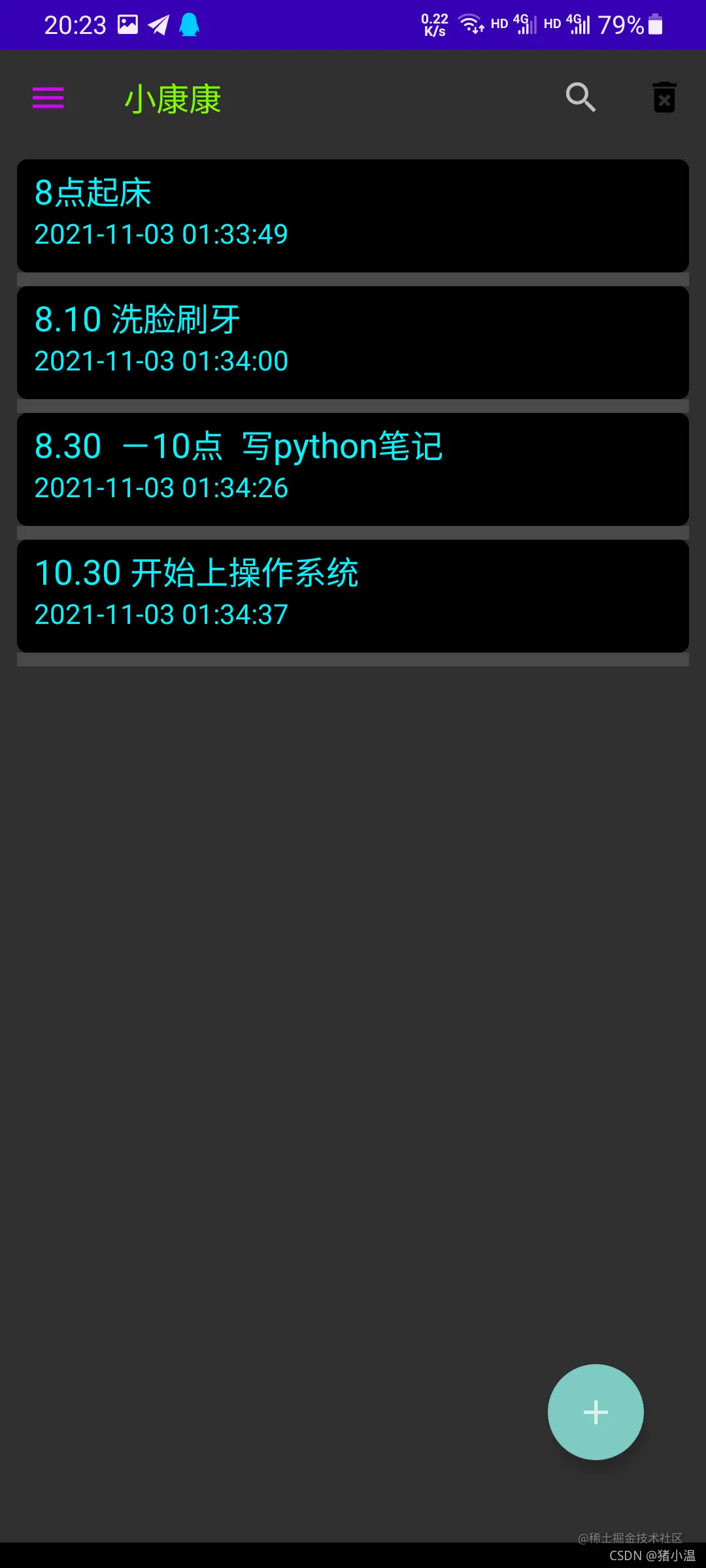Image resolution: width=706 pixels, height=1568 pixels.
Task: Open the search magnifier
Action: 580,97
